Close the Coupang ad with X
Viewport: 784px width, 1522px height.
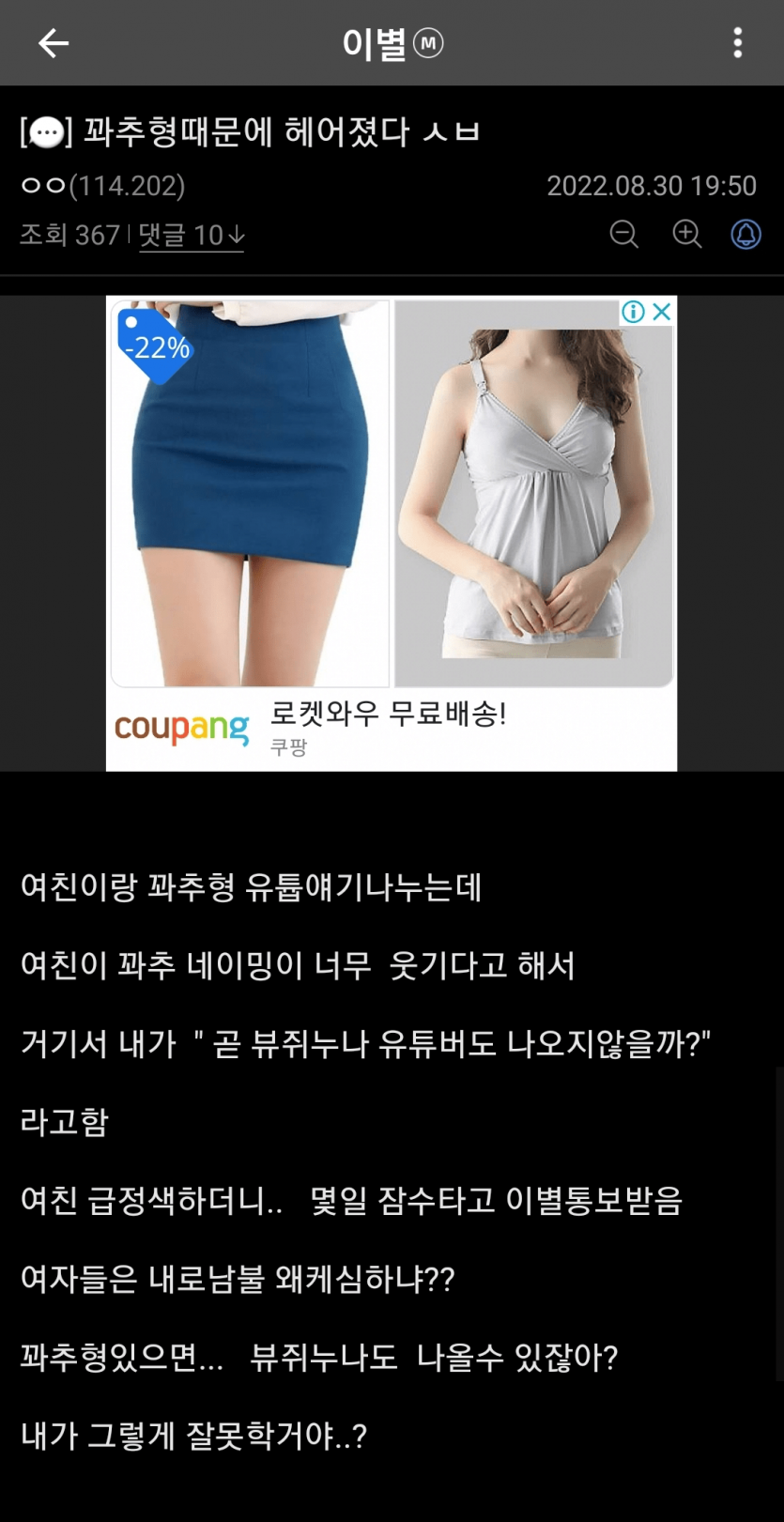662,312
